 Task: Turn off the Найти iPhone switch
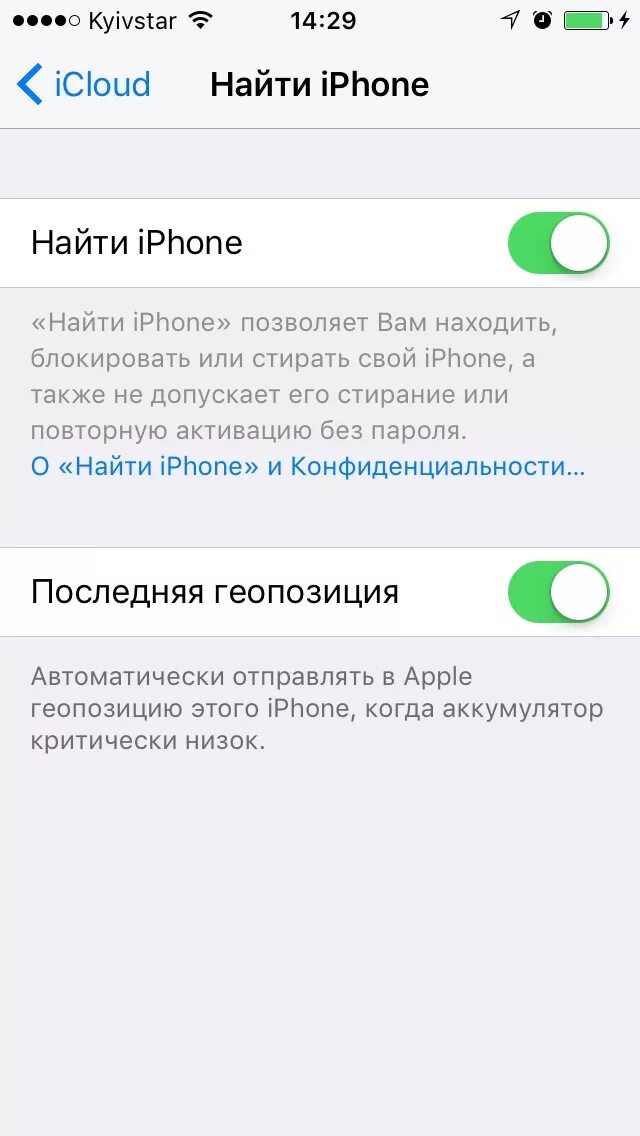[558, 243]
